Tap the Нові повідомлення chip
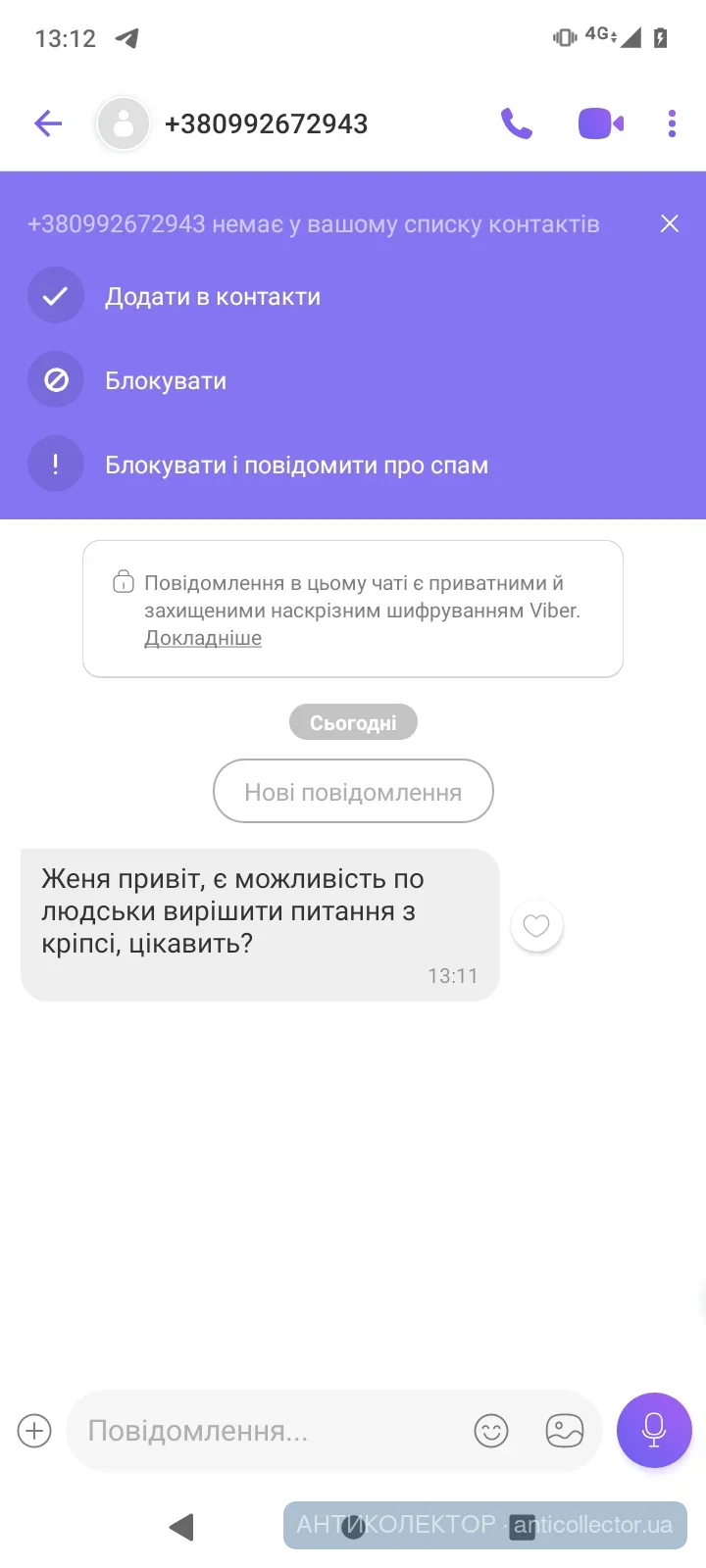 [353, 792]
